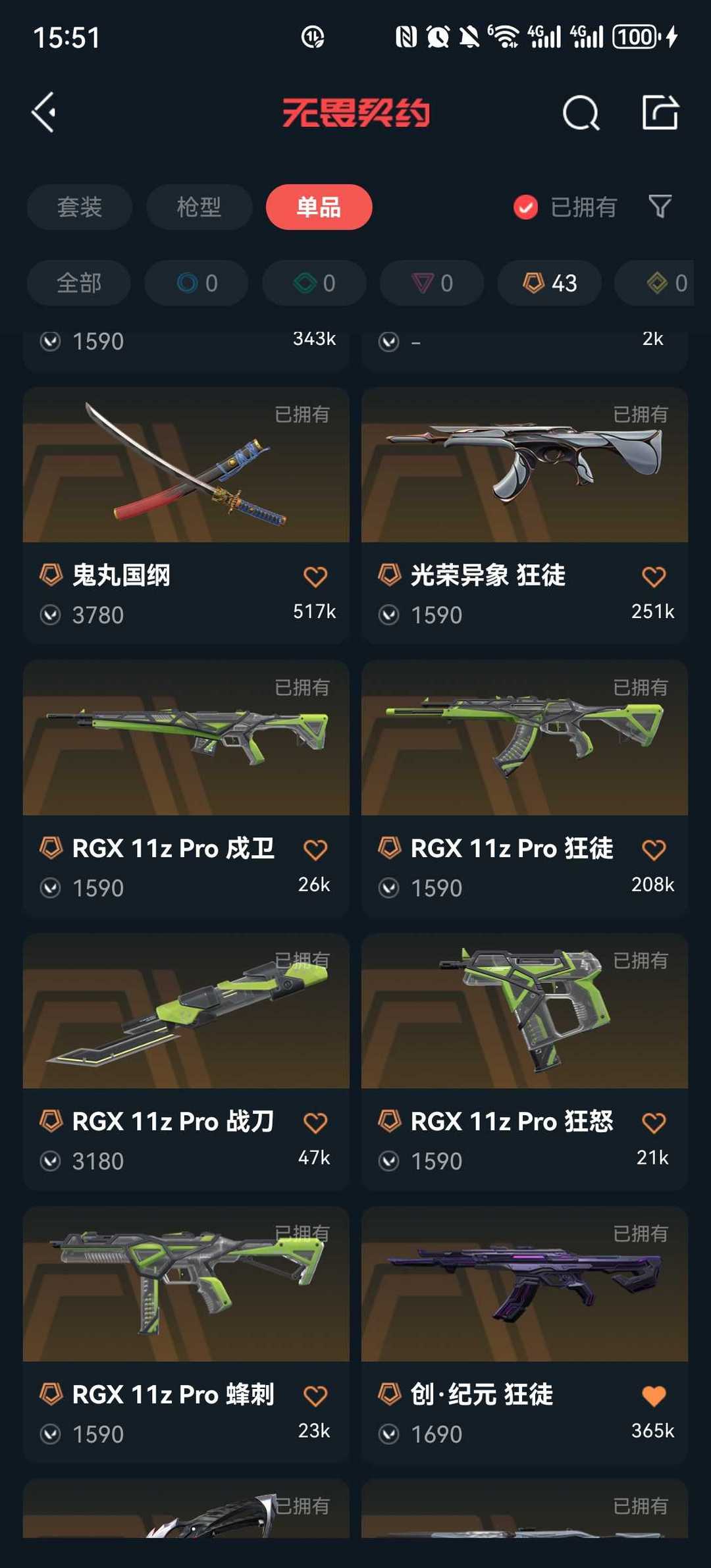Like the RGX 11z Pro 狂徒 skin
Screen dimensions: 711x1568
(654, 850)
